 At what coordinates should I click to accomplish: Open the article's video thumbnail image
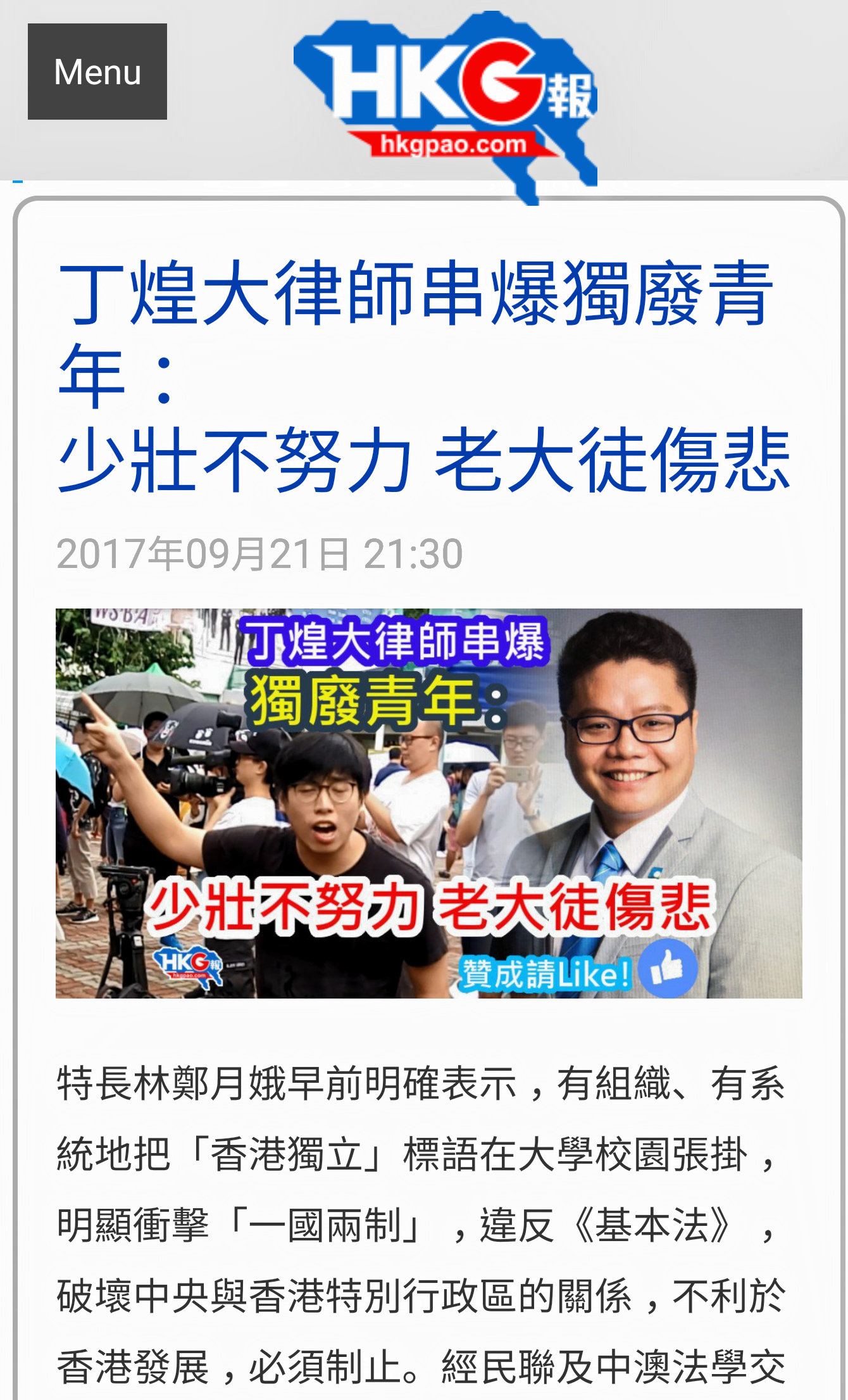(428, 803)
